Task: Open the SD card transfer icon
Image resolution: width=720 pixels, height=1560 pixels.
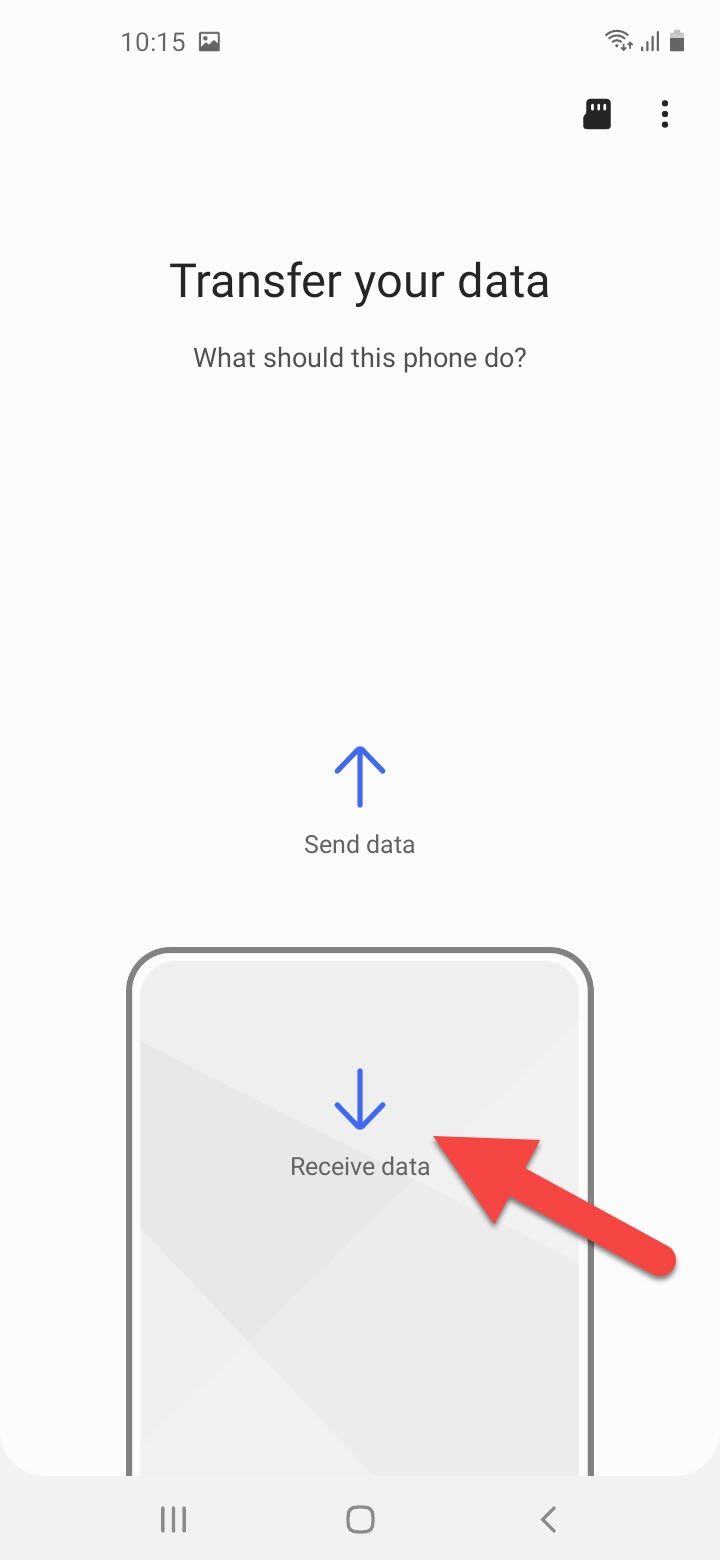Action: coord(597,114)
